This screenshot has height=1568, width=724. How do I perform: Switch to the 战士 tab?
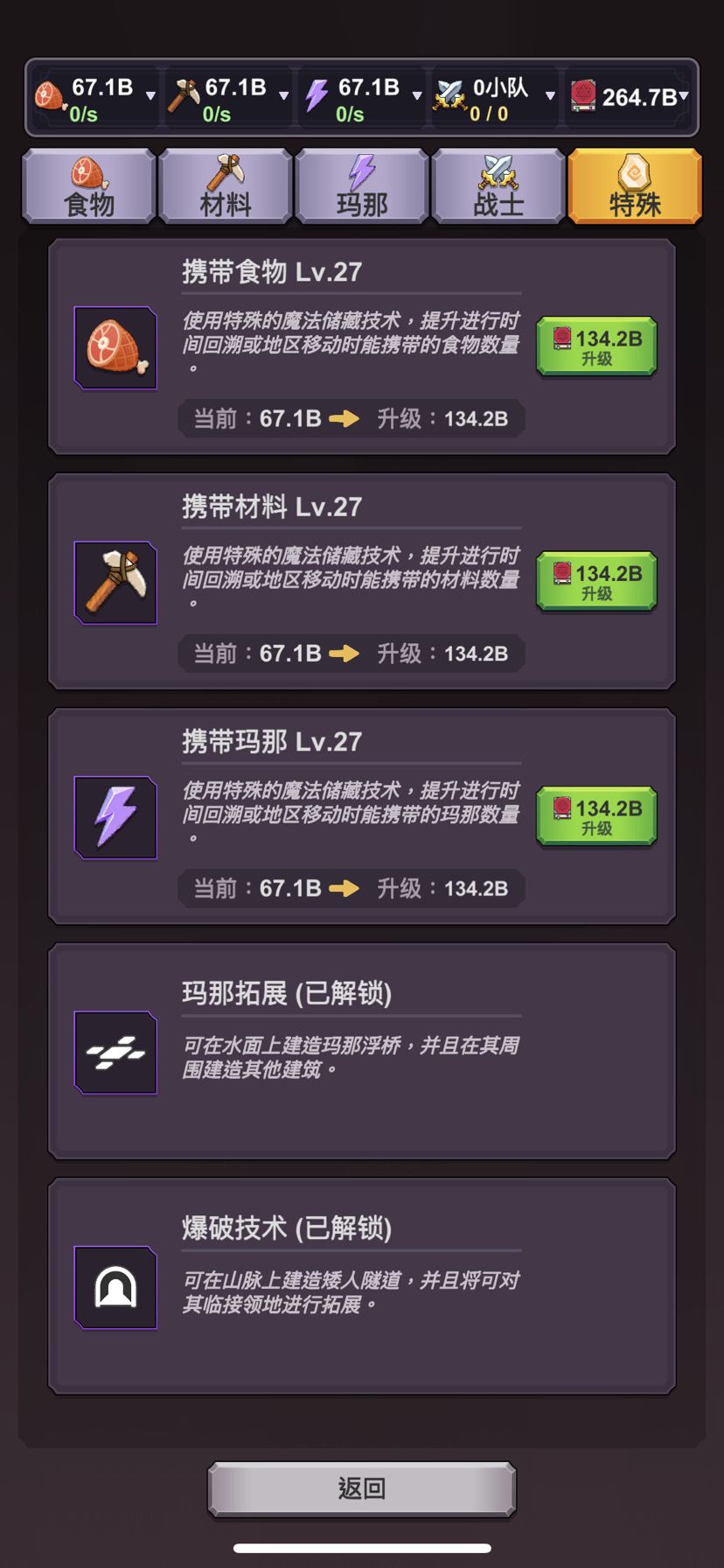click(498, 186)
